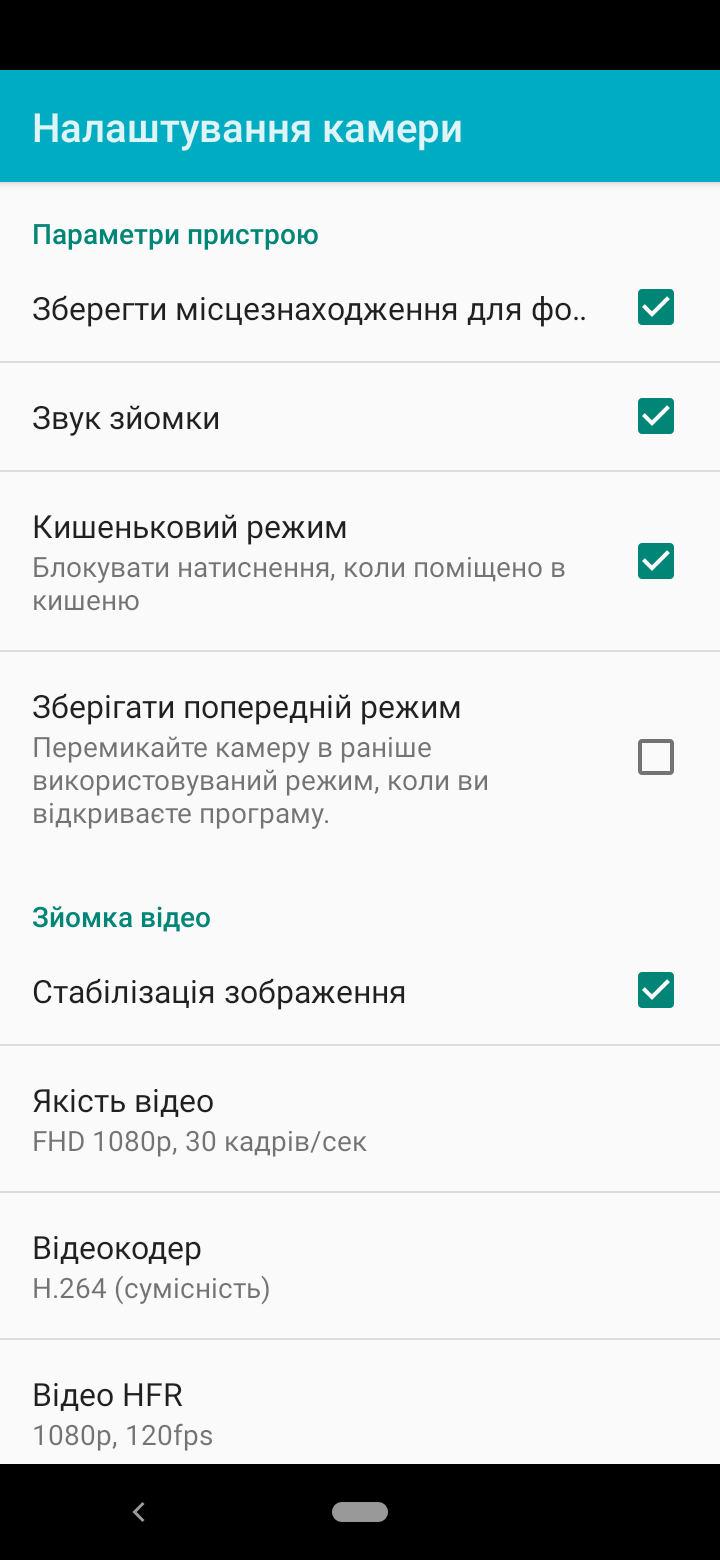Screen dimensions: 720x1560
Task: Disable image stabilization for video
Action: 656,990
